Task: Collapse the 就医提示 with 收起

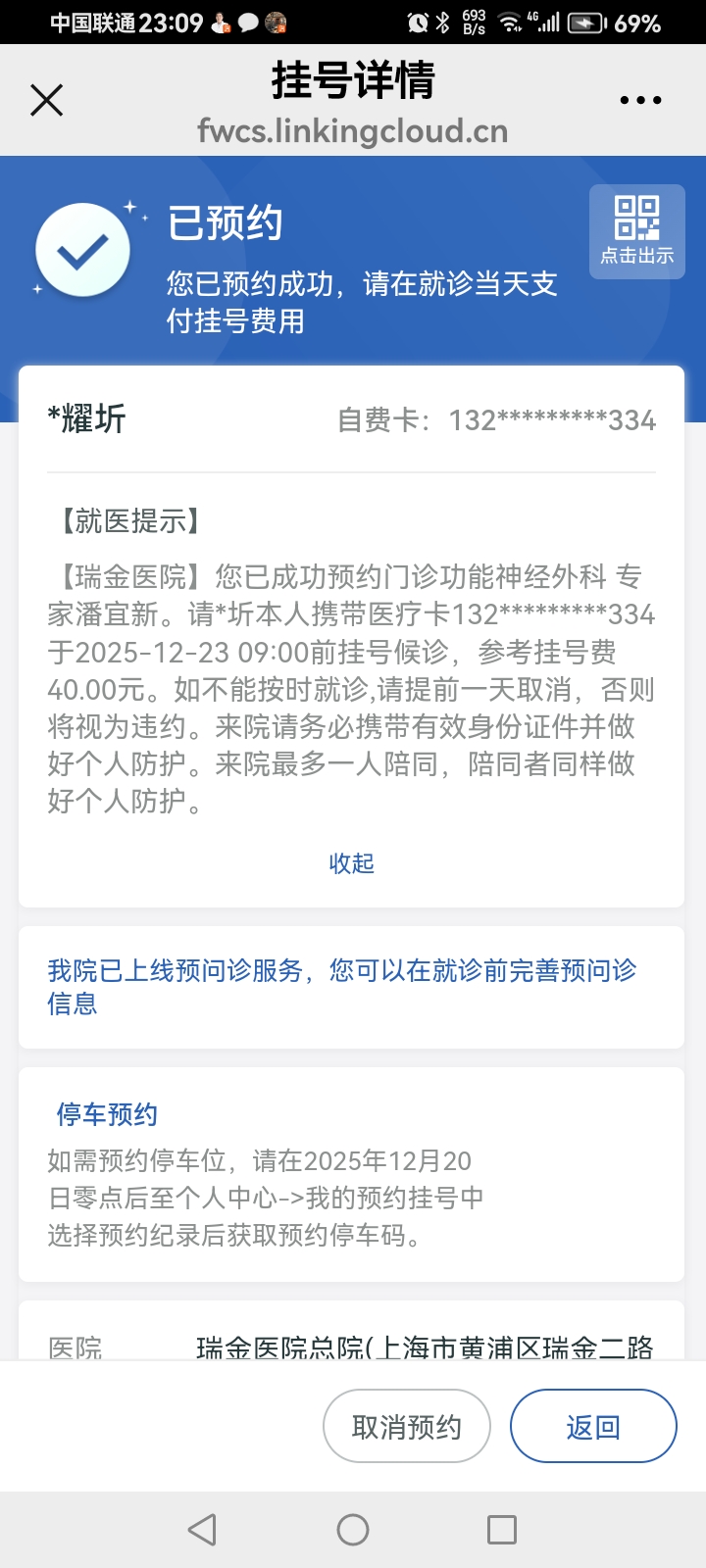Action: click(351, 863)
